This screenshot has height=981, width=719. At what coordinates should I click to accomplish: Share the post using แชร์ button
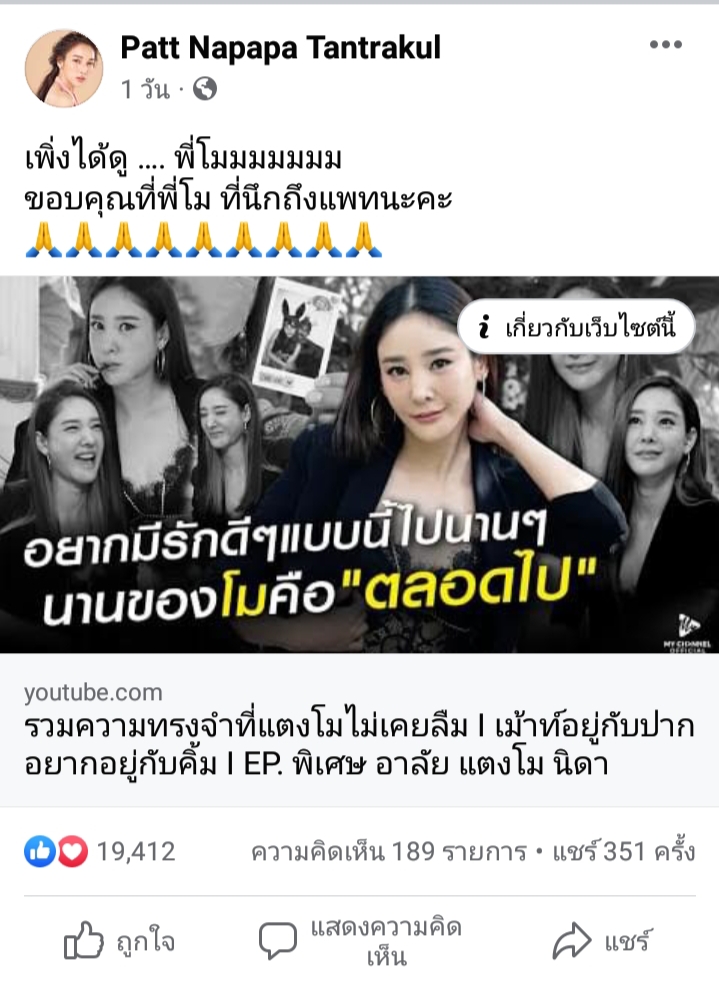(x=603, y=941)
